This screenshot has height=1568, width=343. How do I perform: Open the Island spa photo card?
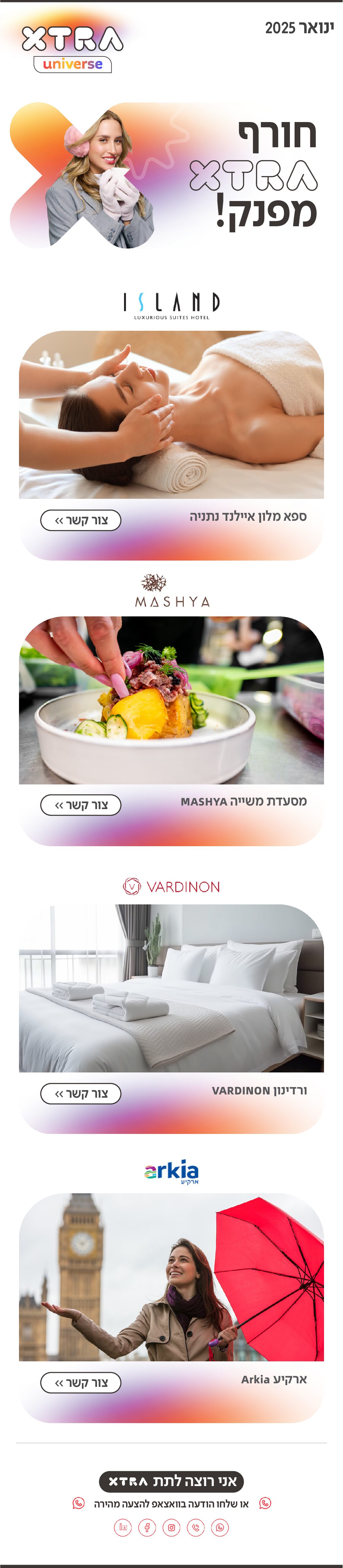point(171,414)
